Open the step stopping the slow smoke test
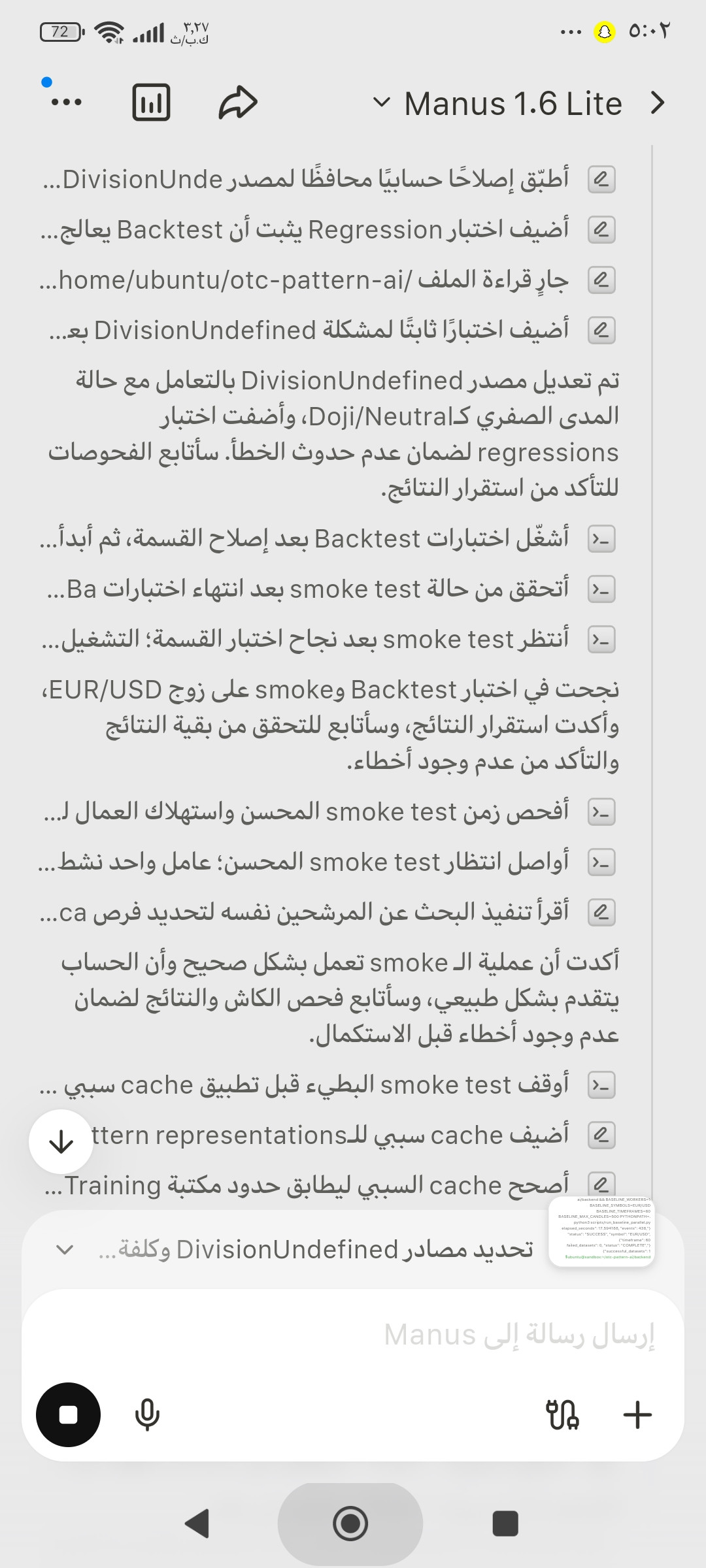Image resolution: width=706 pixels, height=1568 pixels. point(327,1085)
